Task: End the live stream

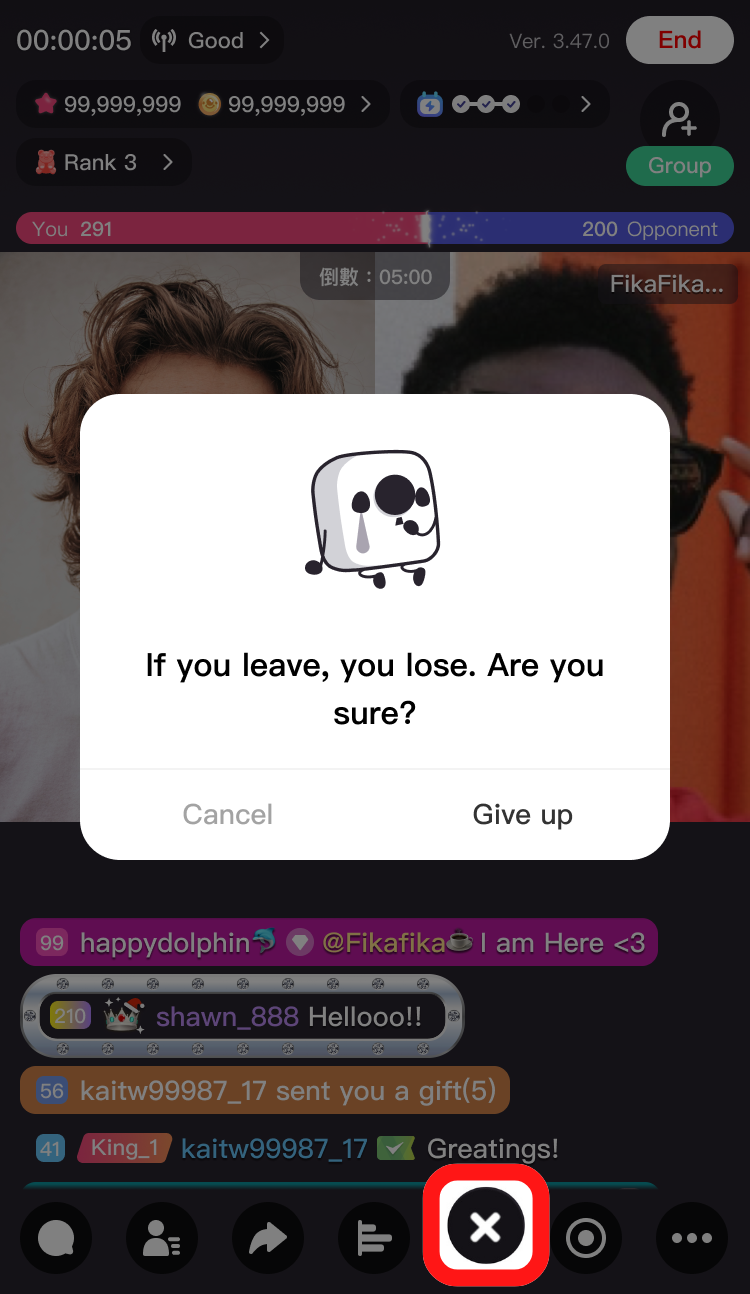Action: 679,40
